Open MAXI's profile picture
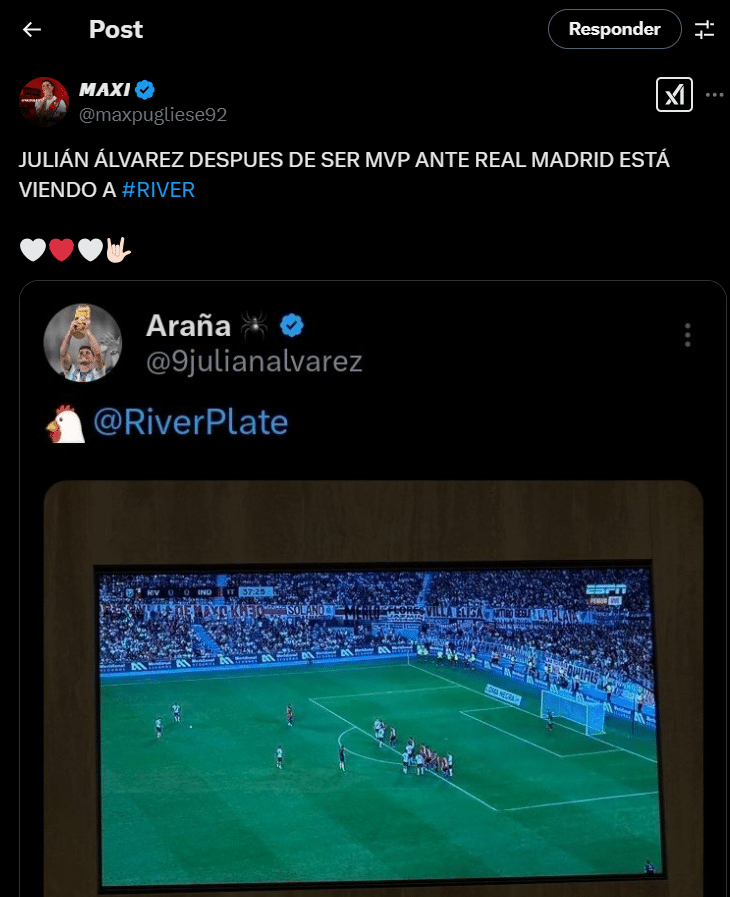 44,101
